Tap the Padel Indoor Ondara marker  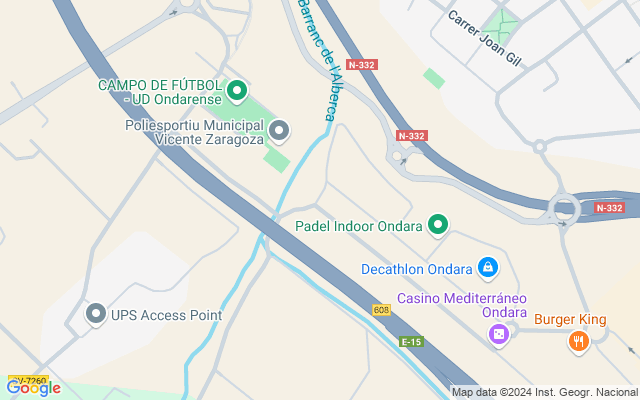pyautogui.click(x=437, y=226)
